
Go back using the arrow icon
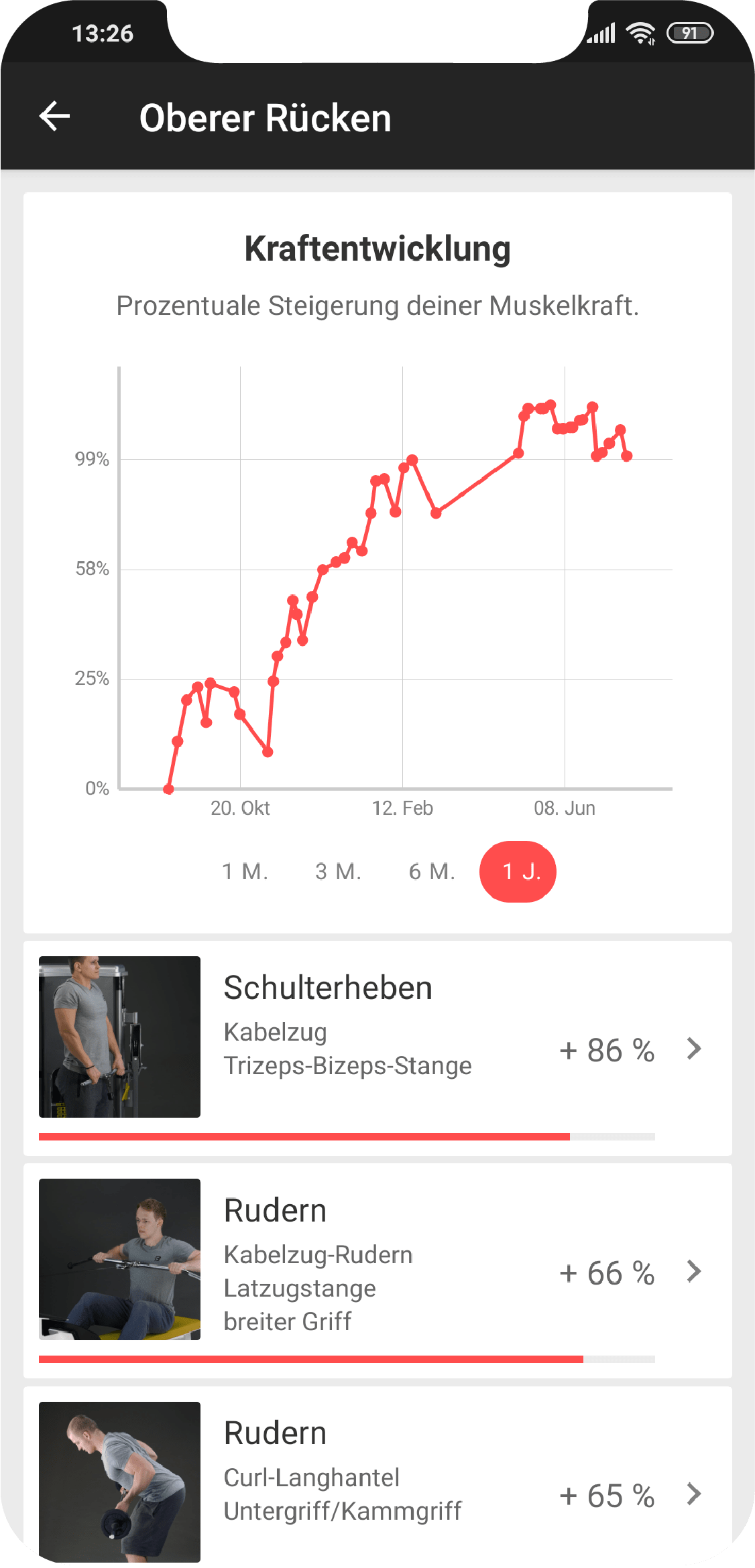54,117
